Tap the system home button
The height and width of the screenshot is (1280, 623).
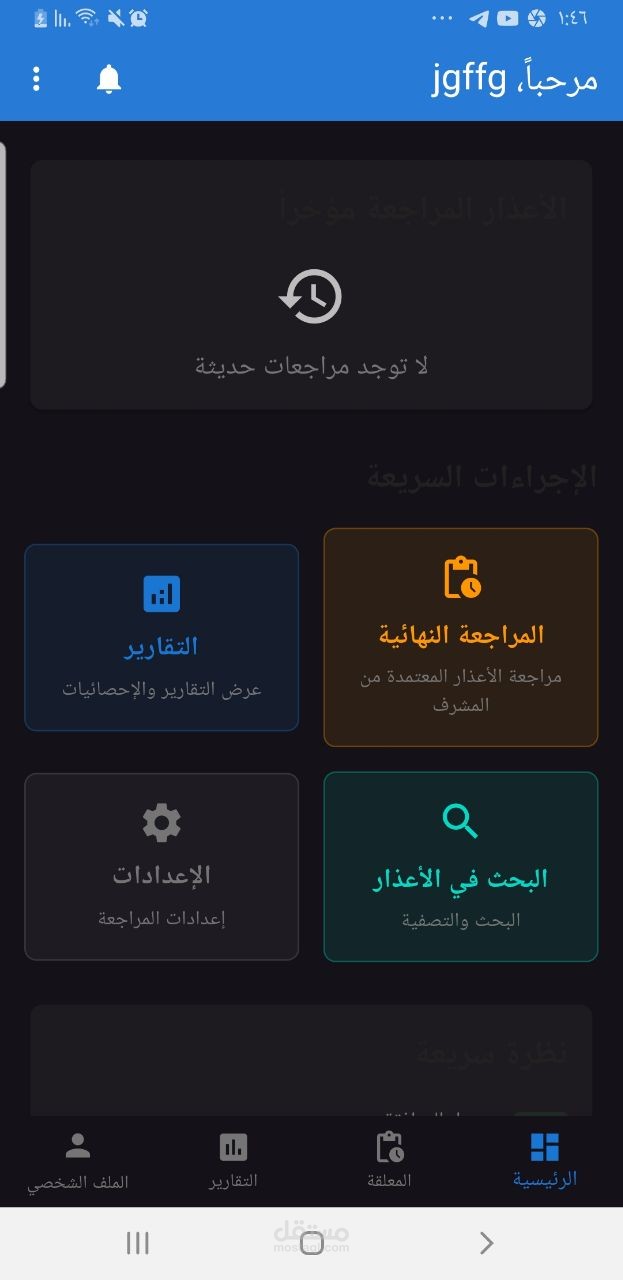coord(311,1243)
